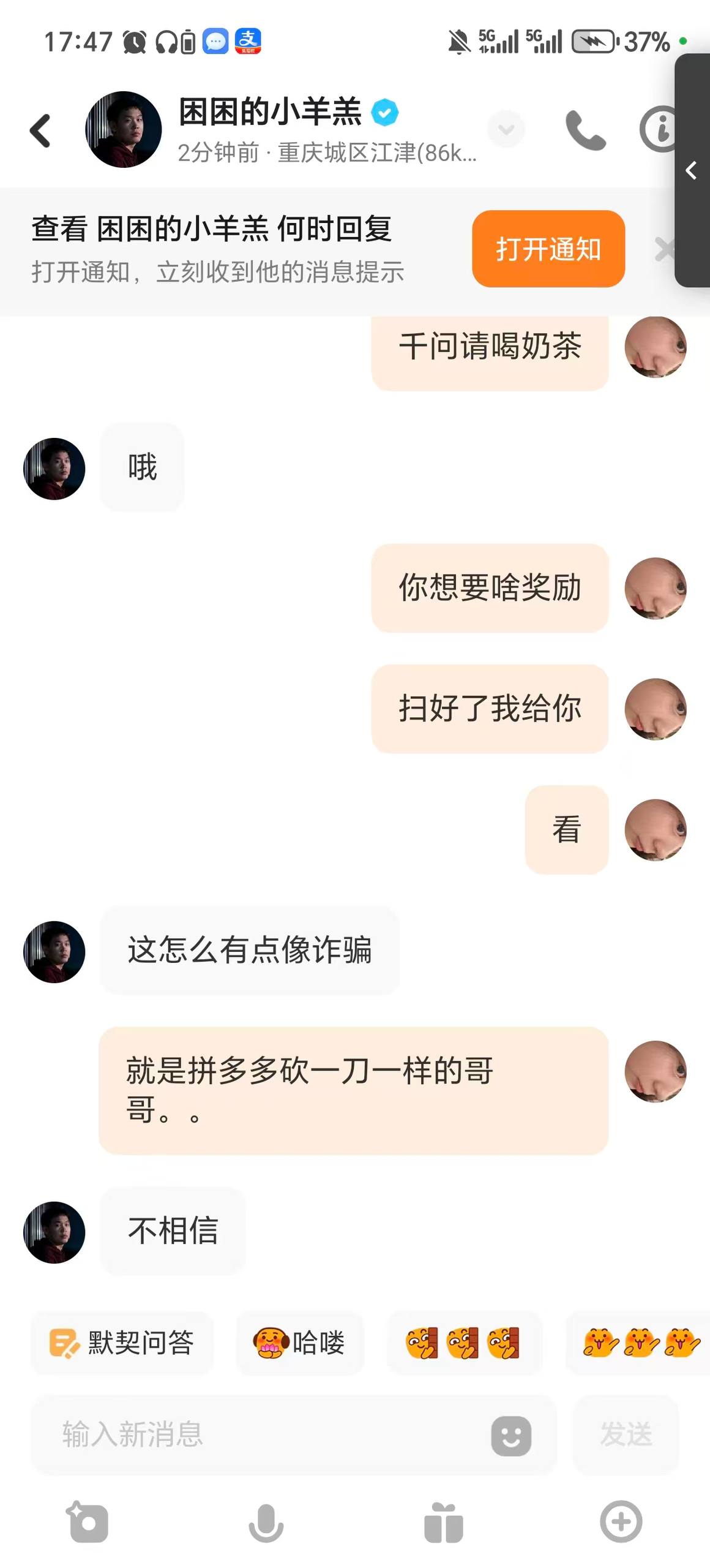
Task: Open the gift sending panel
Action: click(443, 1523)
